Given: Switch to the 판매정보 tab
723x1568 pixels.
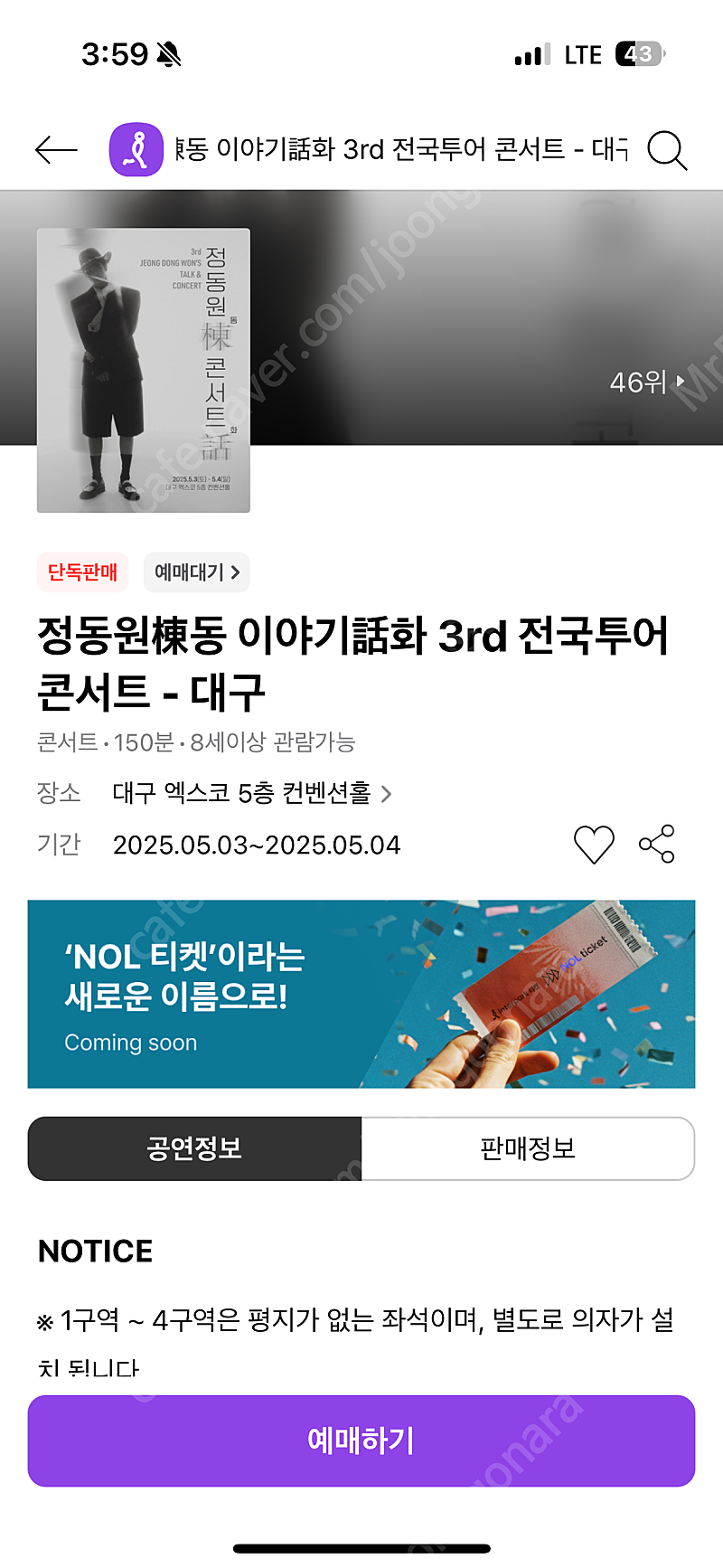Looking at the screenshot, I should (x=528, y=1148).
